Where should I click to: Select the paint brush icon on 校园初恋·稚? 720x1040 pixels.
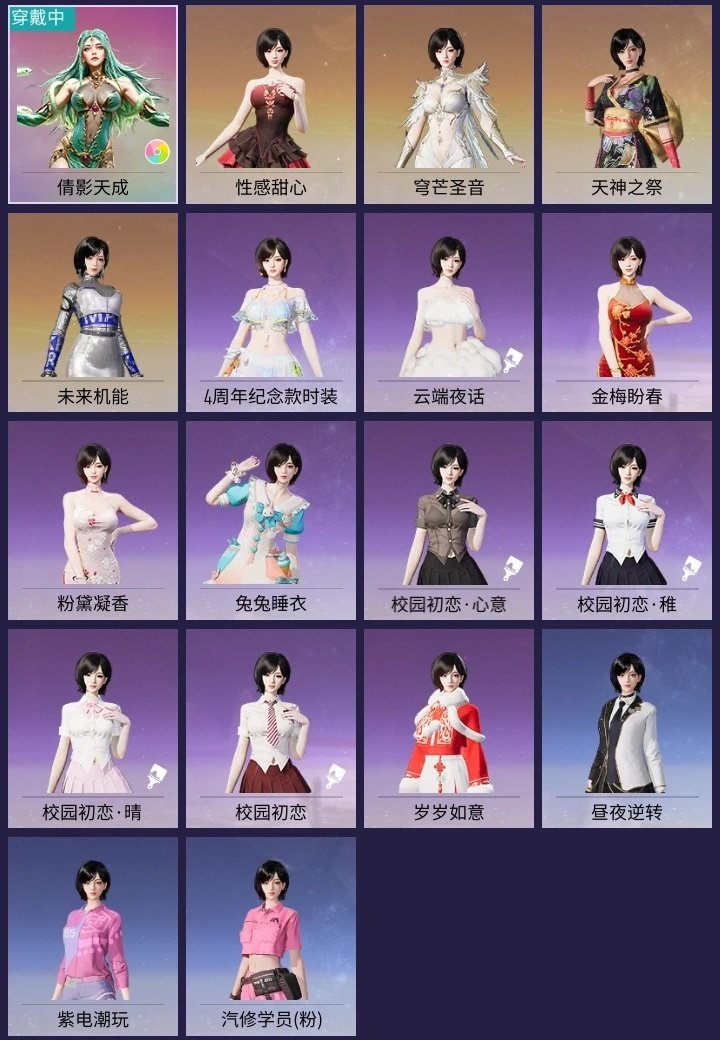[689, 569]
